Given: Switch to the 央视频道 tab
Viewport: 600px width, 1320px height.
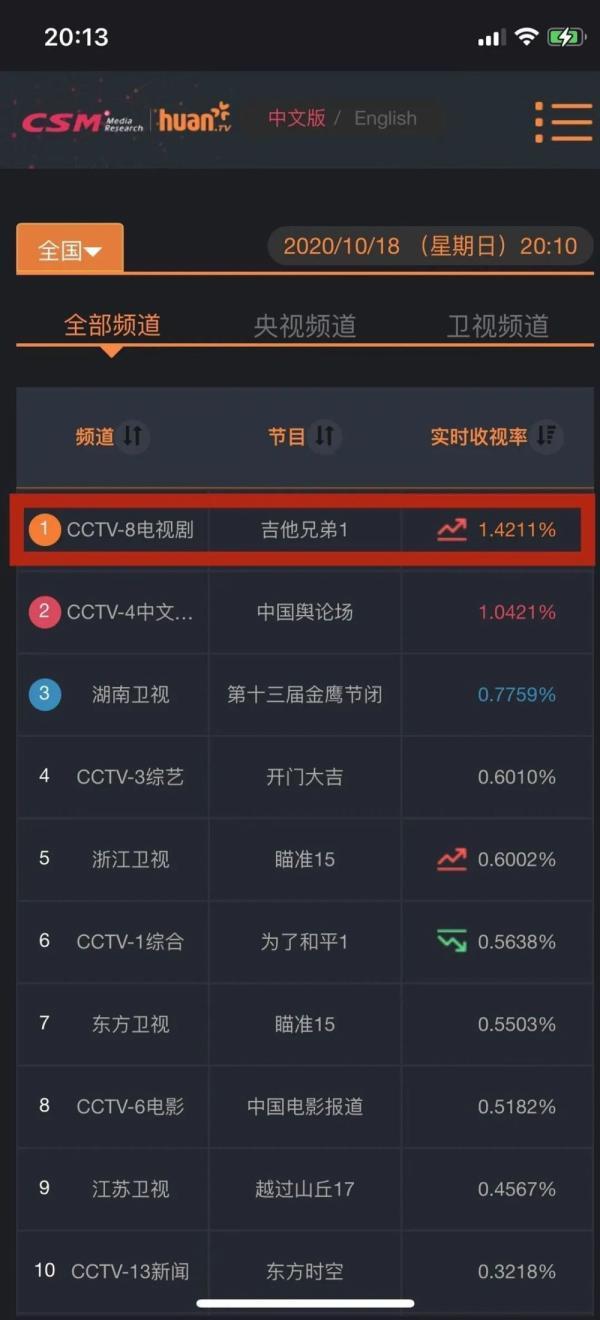Looking at the screenshot, I should coord(304,326).
